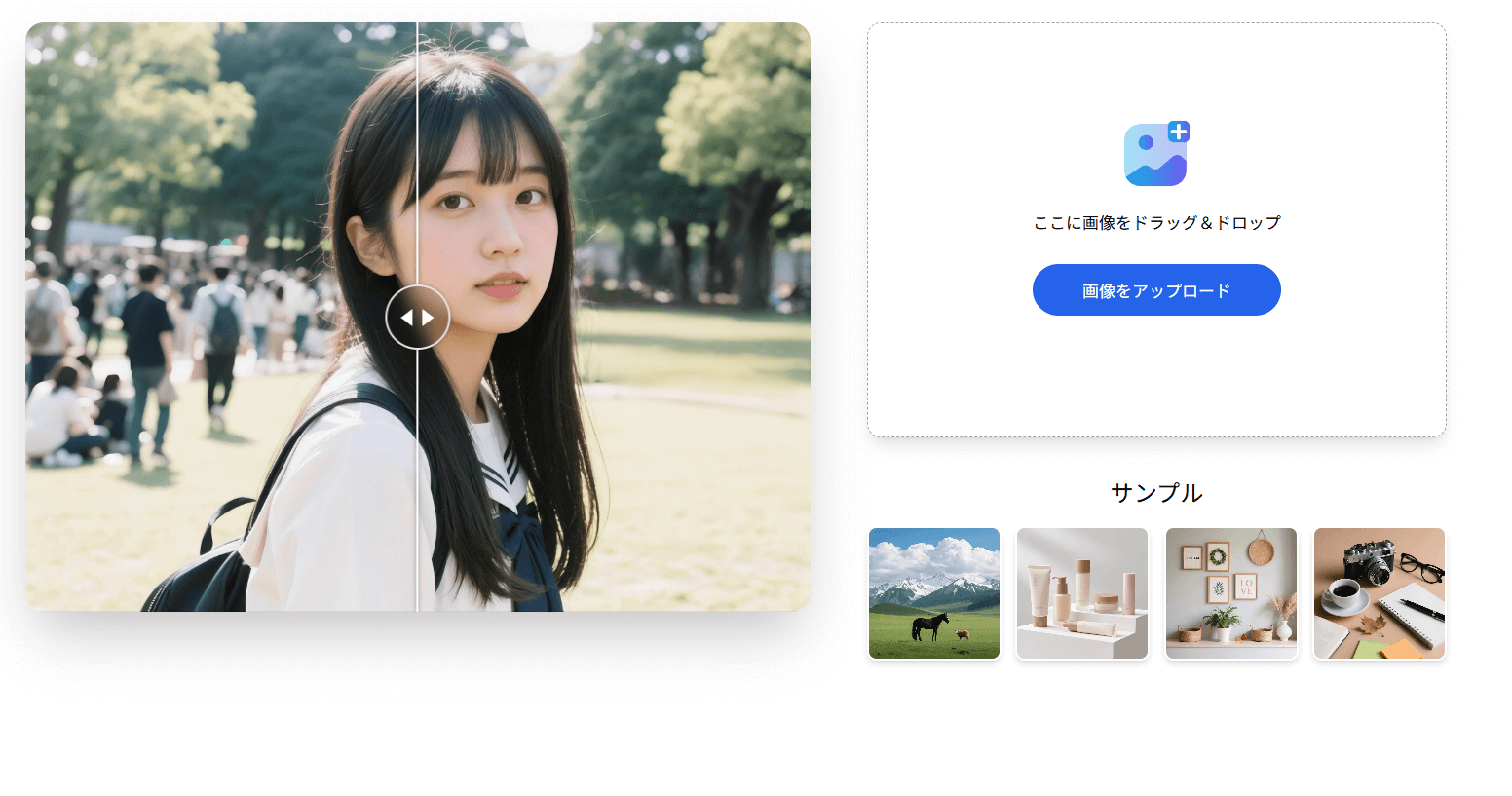
Task: Tap the 画像をアップロード button
Action: click(x=1156, y=290)
